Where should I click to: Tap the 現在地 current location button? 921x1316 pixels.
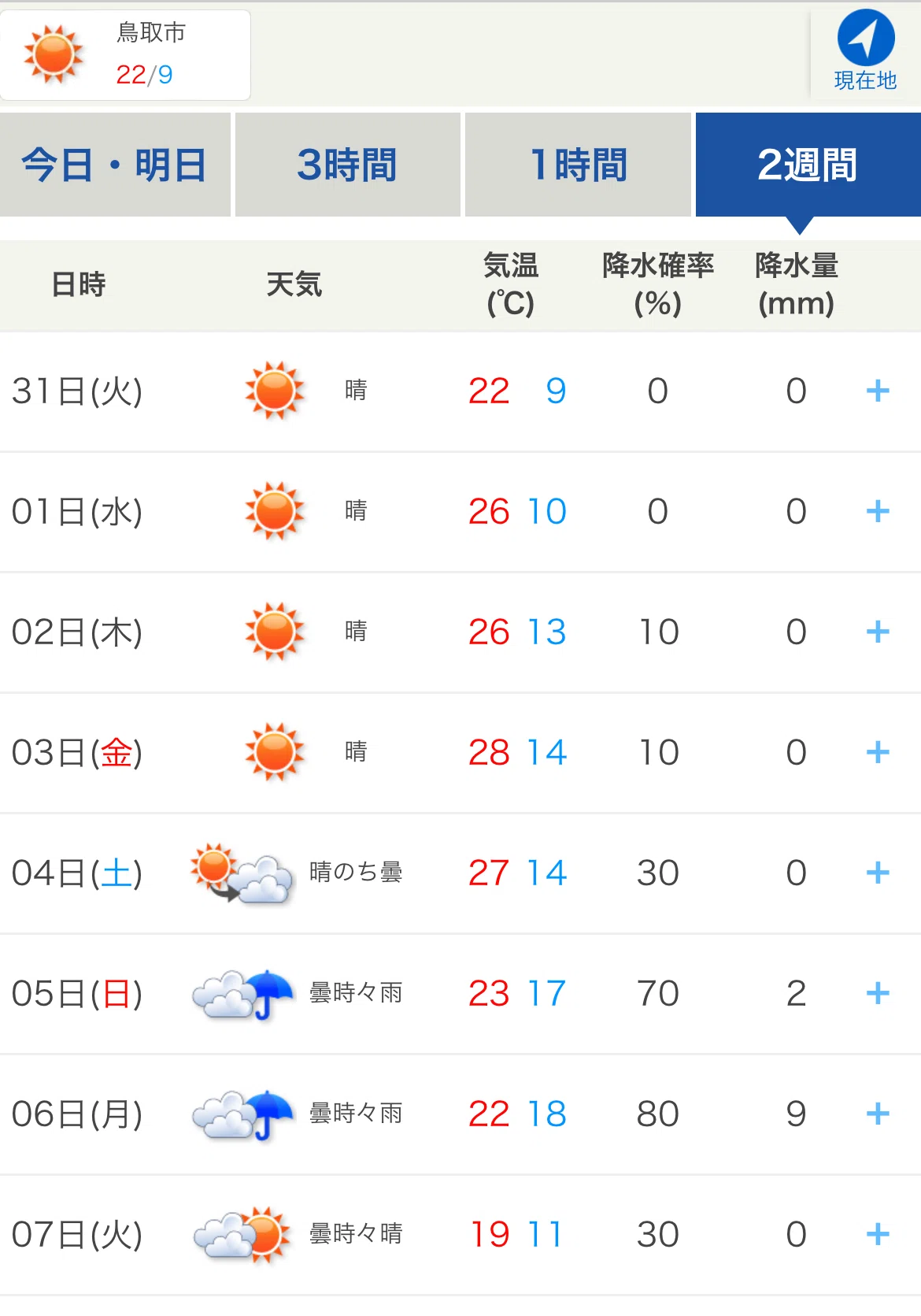coord(865,51)
